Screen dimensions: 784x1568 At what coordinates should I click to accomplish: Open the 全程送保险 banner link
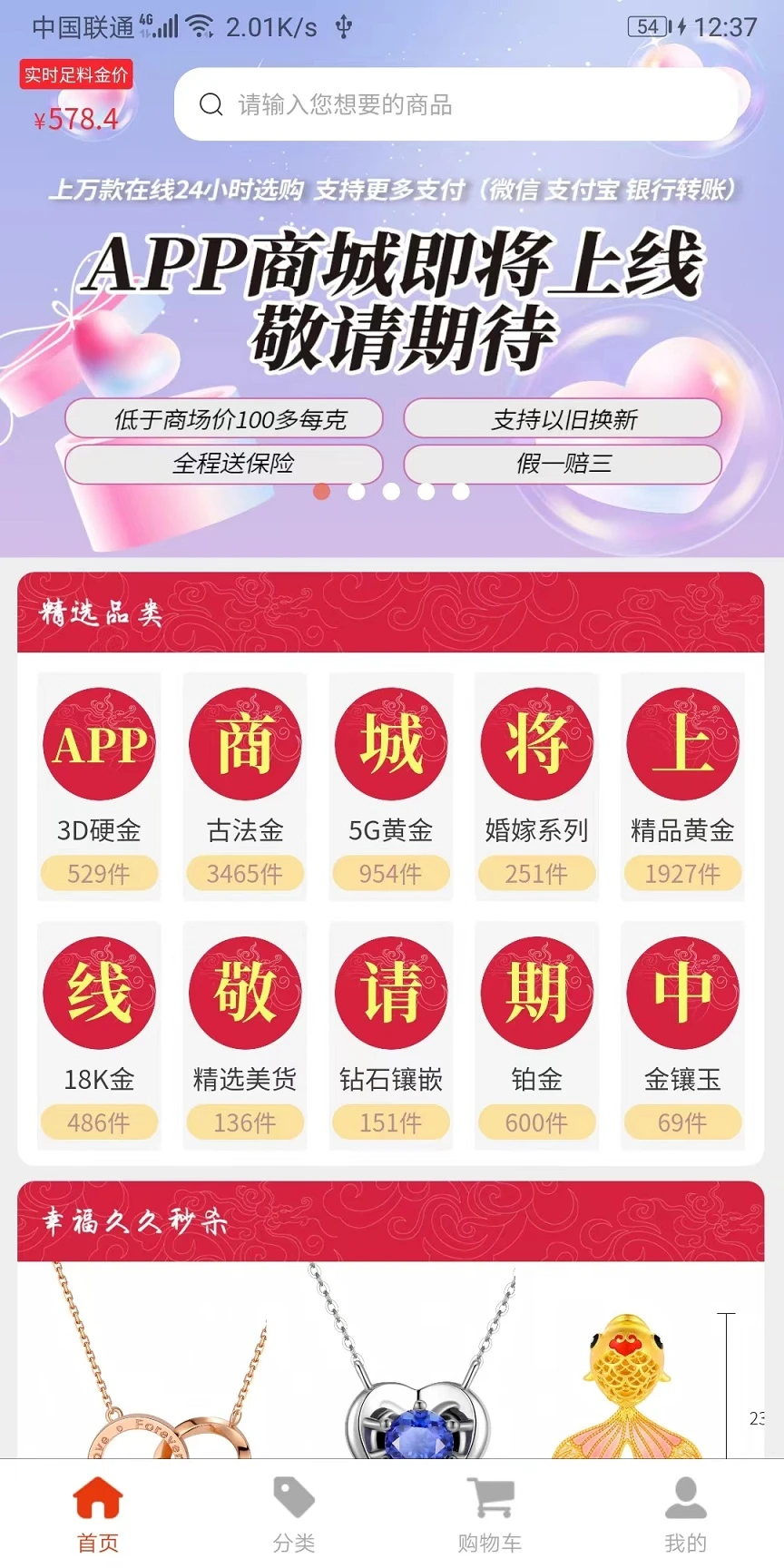(x=224, y=464)
